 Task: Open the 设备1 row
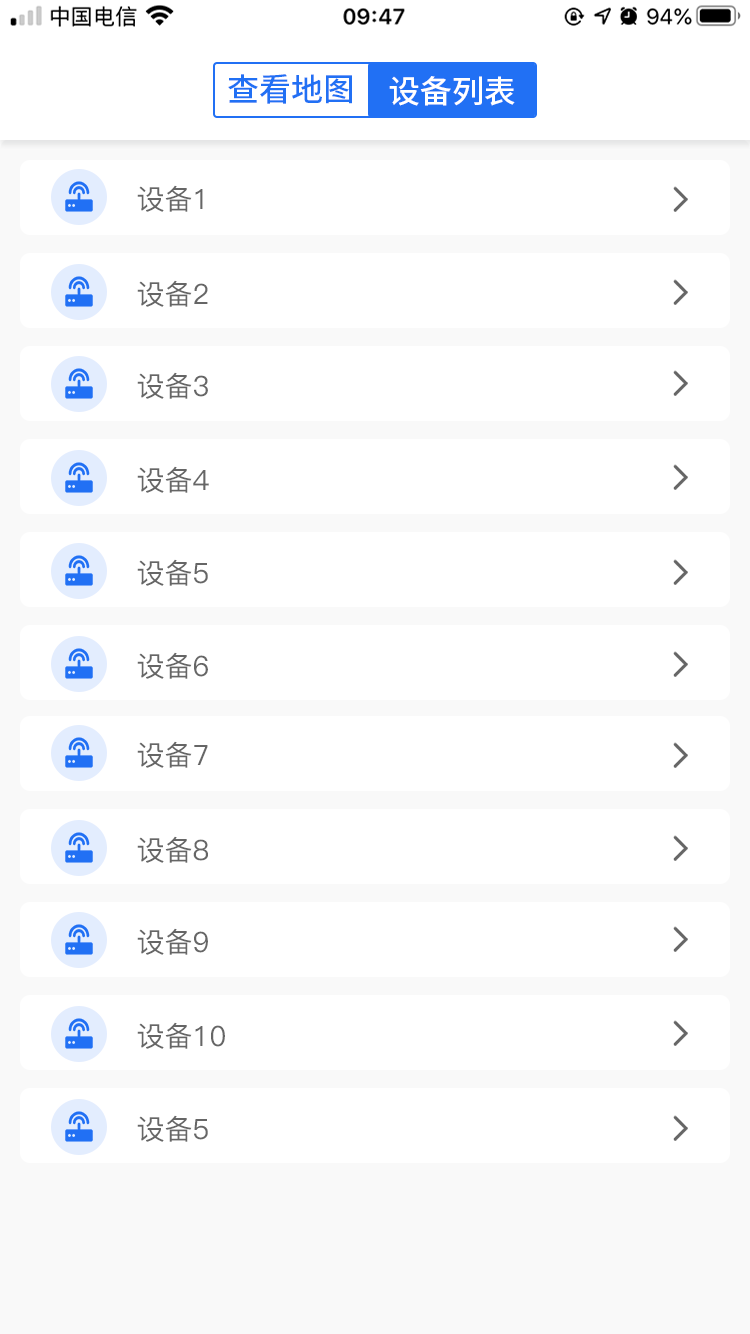pos(375,198)
